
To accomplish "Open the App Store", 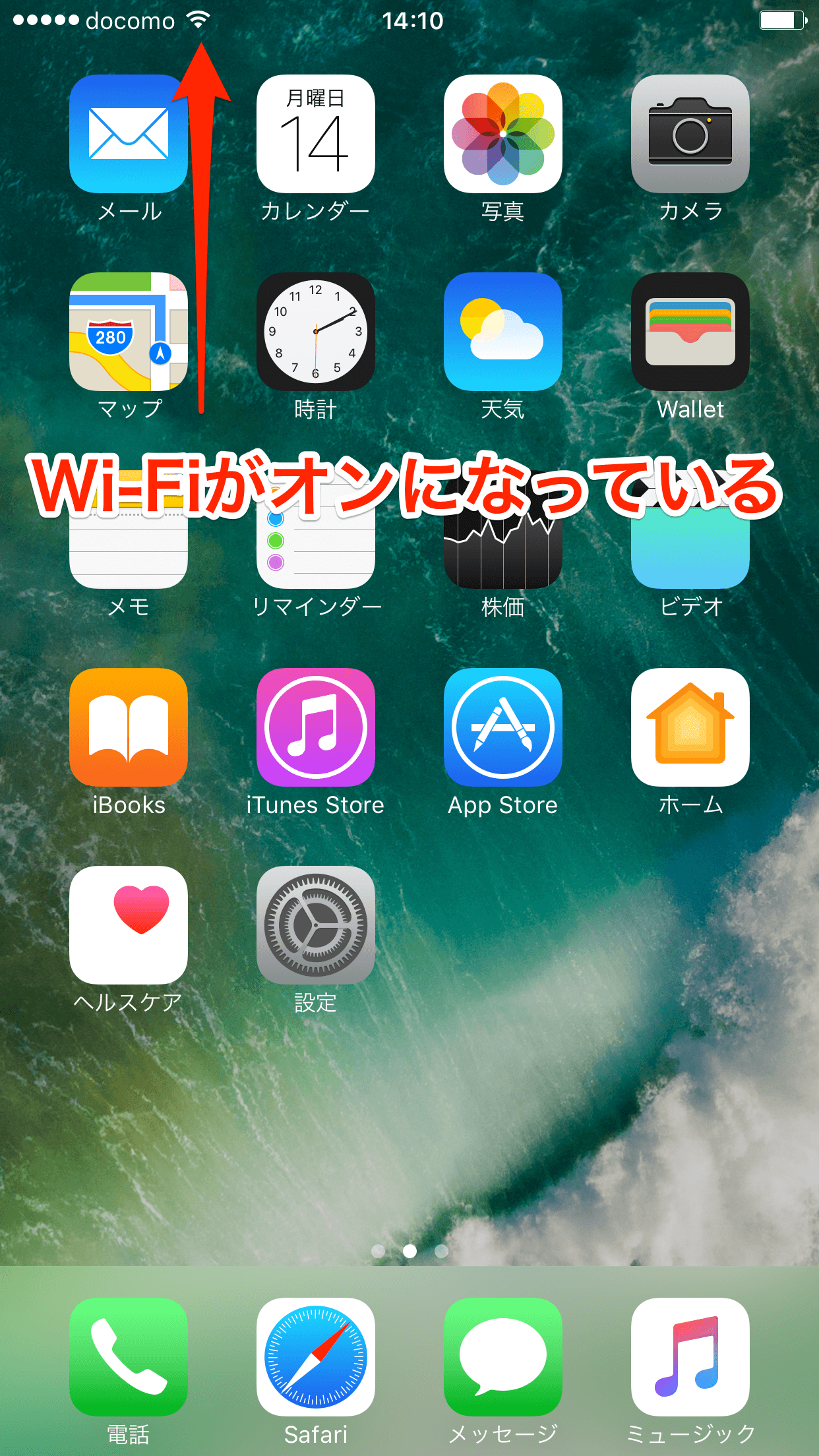I will (x=502, y=727).
